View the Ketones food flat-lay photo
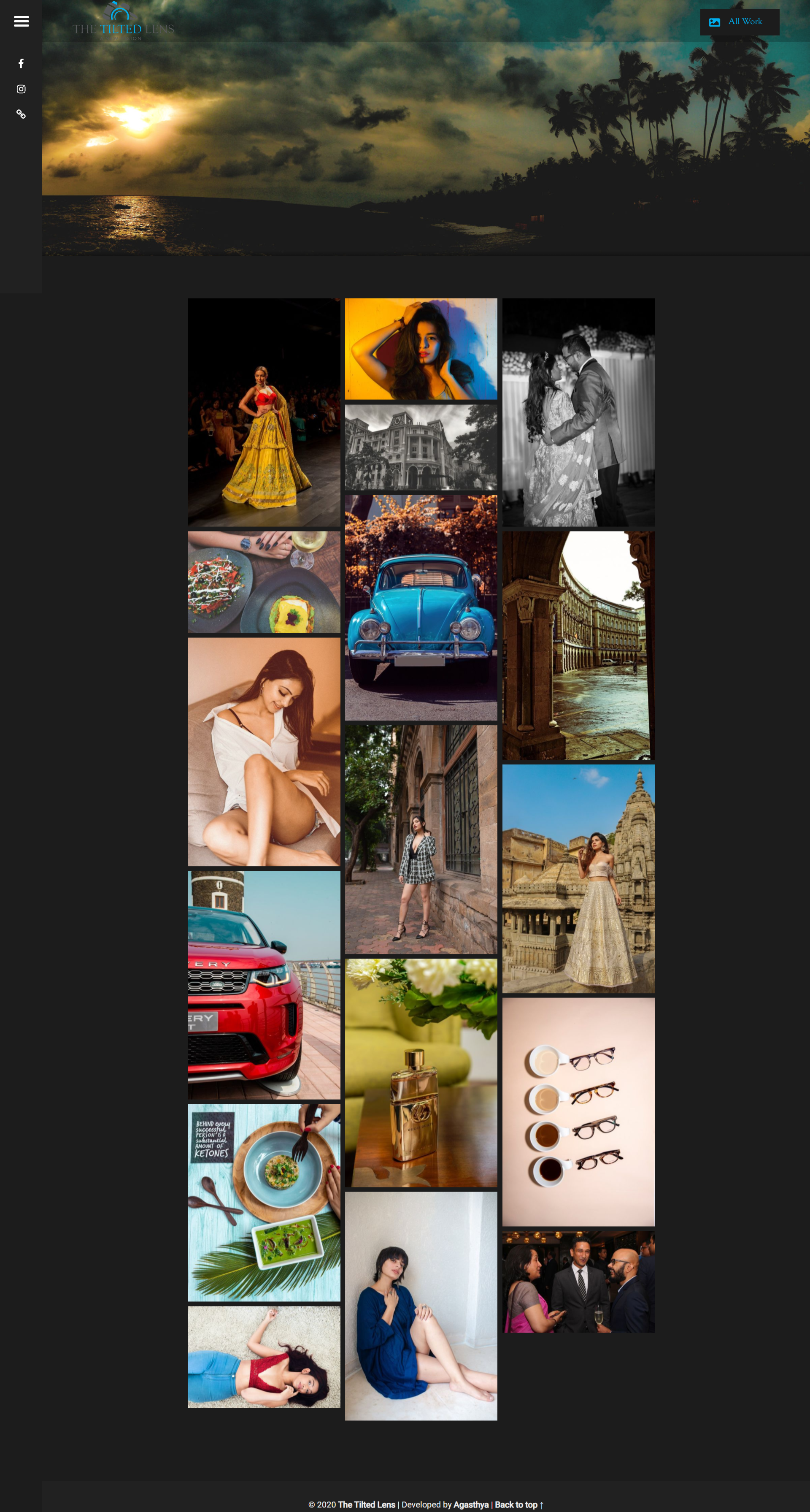810x1512 pixels. (264, 1202)
